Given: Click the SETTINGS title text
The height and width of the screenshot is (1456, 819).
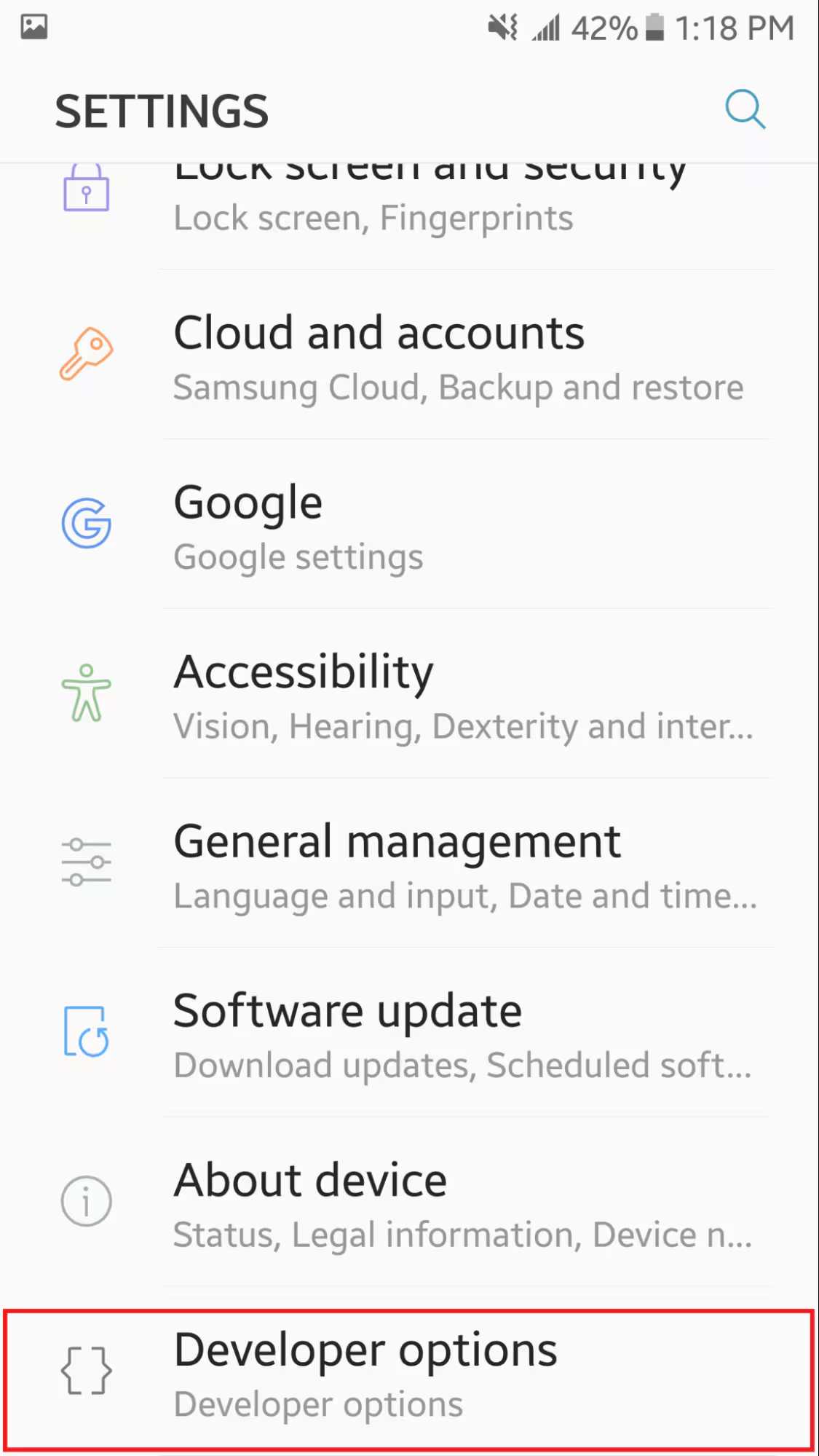Looking at the screenshot, I should pyautogui.click(x=162, y=111).
